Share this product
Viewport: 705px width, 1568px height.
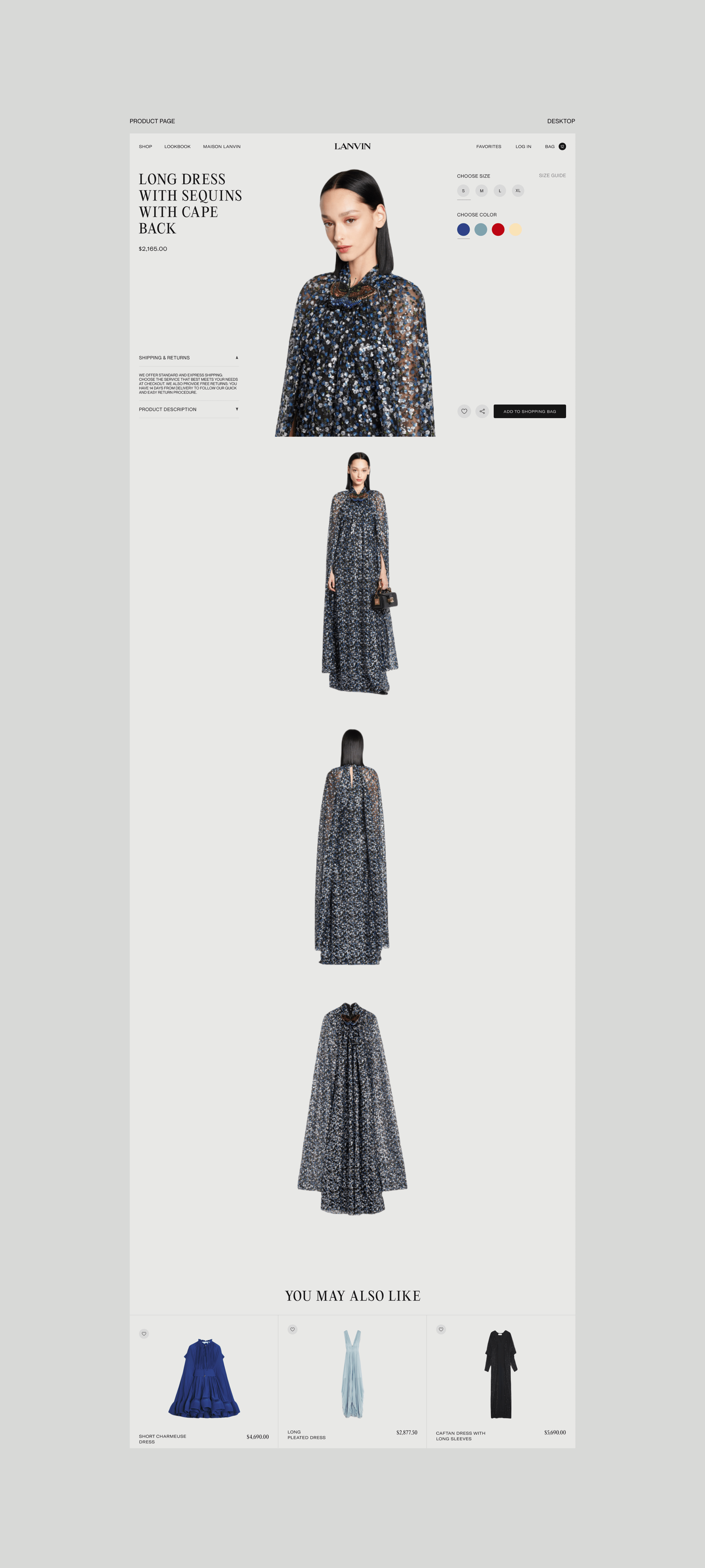[x=482, y=411]
